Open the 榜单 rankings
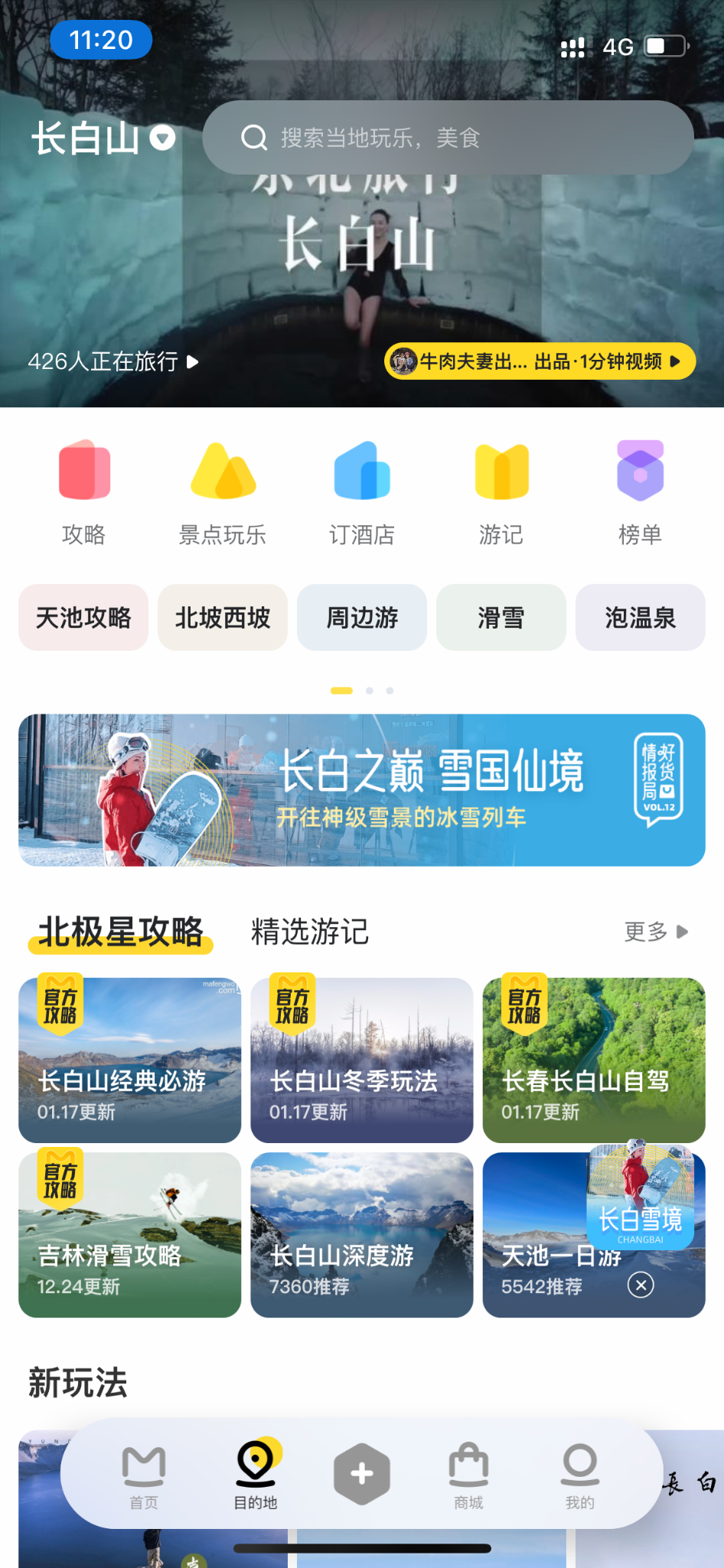The width and height of the screenshot is (724, 1568). point(640,492)
